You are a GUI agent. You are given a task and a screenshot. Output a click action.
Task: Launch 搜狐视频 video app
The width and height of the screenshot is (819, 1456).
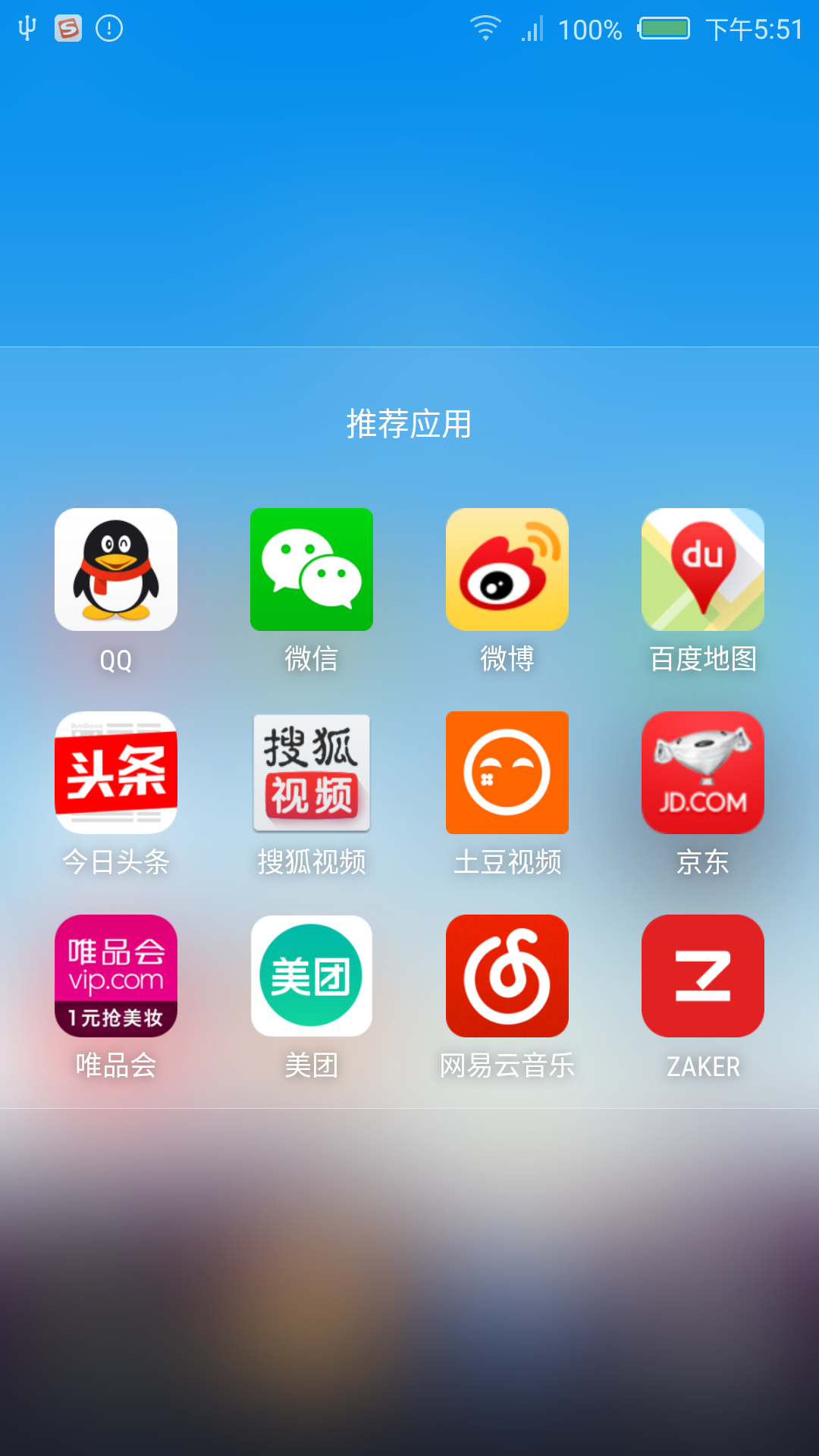coord(312,773)
